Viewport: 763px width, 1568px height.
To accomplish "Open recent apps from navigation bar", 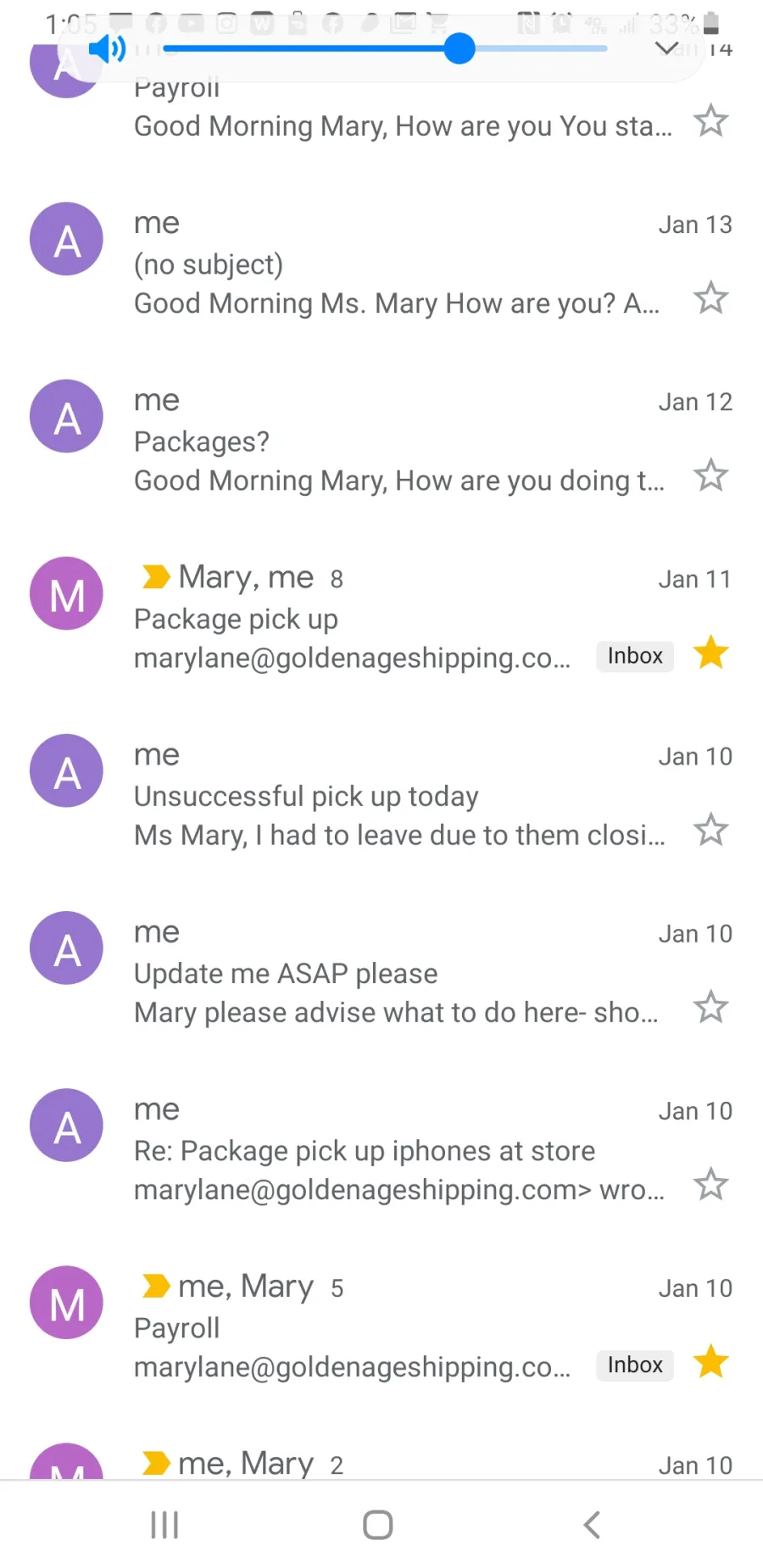I will (x=164, y=1525).
